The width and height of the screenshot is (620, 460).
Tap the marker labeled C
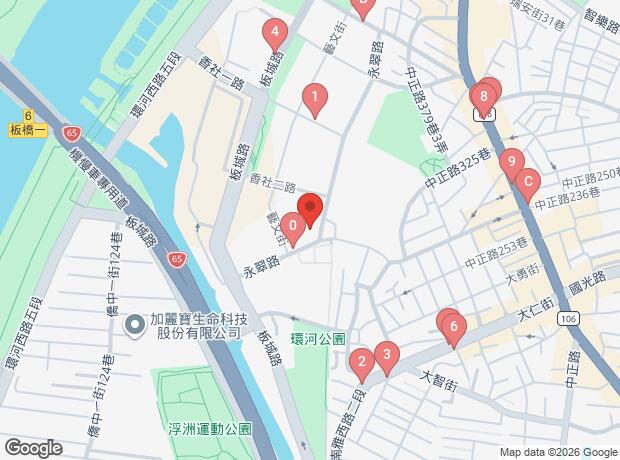[x=528, y=183]
